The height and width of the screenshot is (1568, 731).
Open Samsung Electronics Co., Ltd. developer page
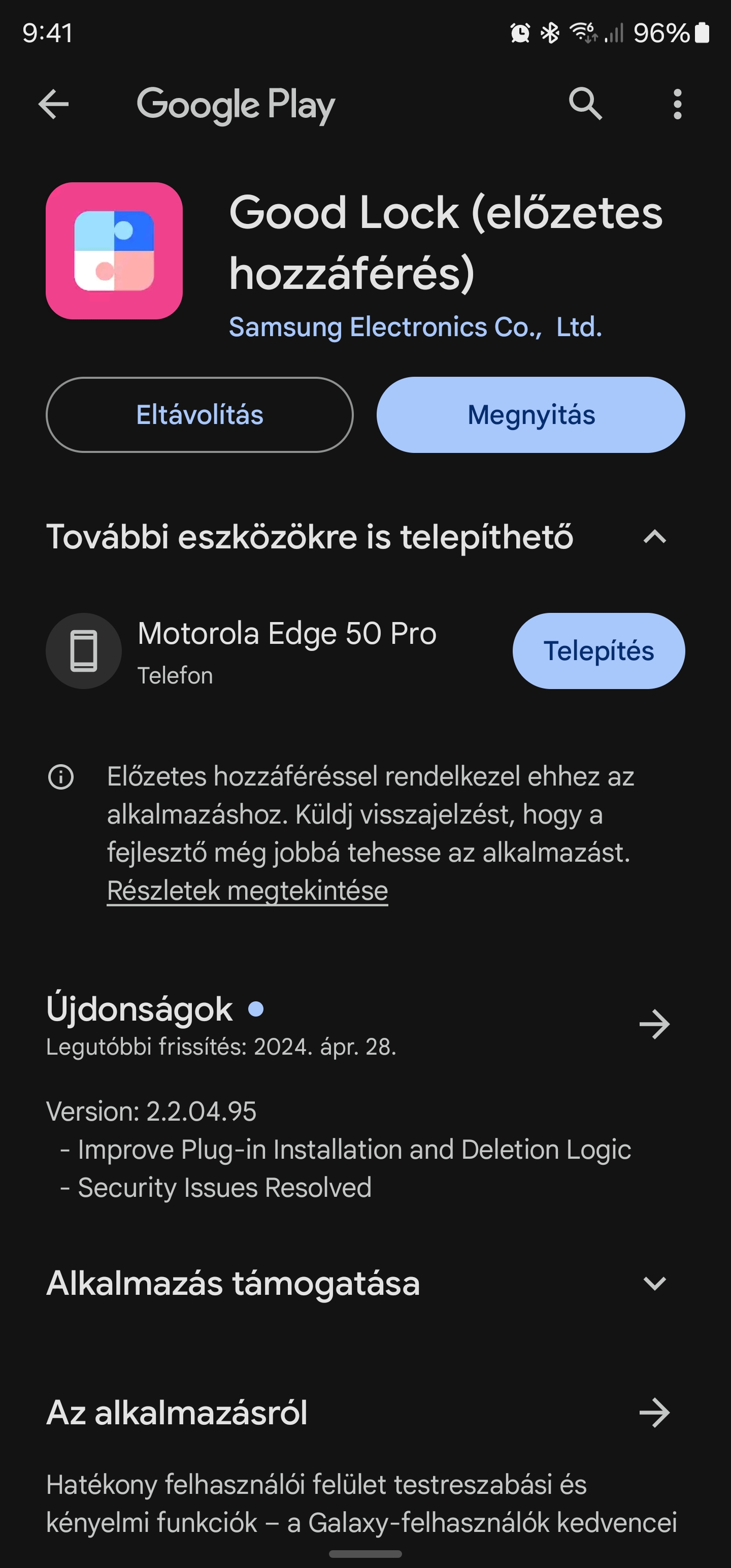tap(415, 327)
